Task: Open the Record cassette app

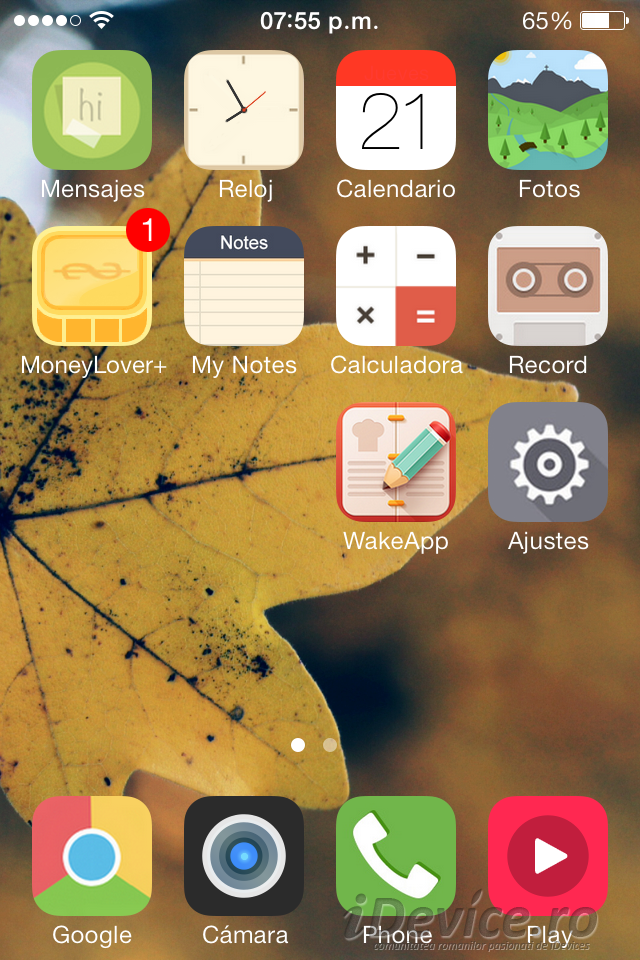Action: [548, 286]
